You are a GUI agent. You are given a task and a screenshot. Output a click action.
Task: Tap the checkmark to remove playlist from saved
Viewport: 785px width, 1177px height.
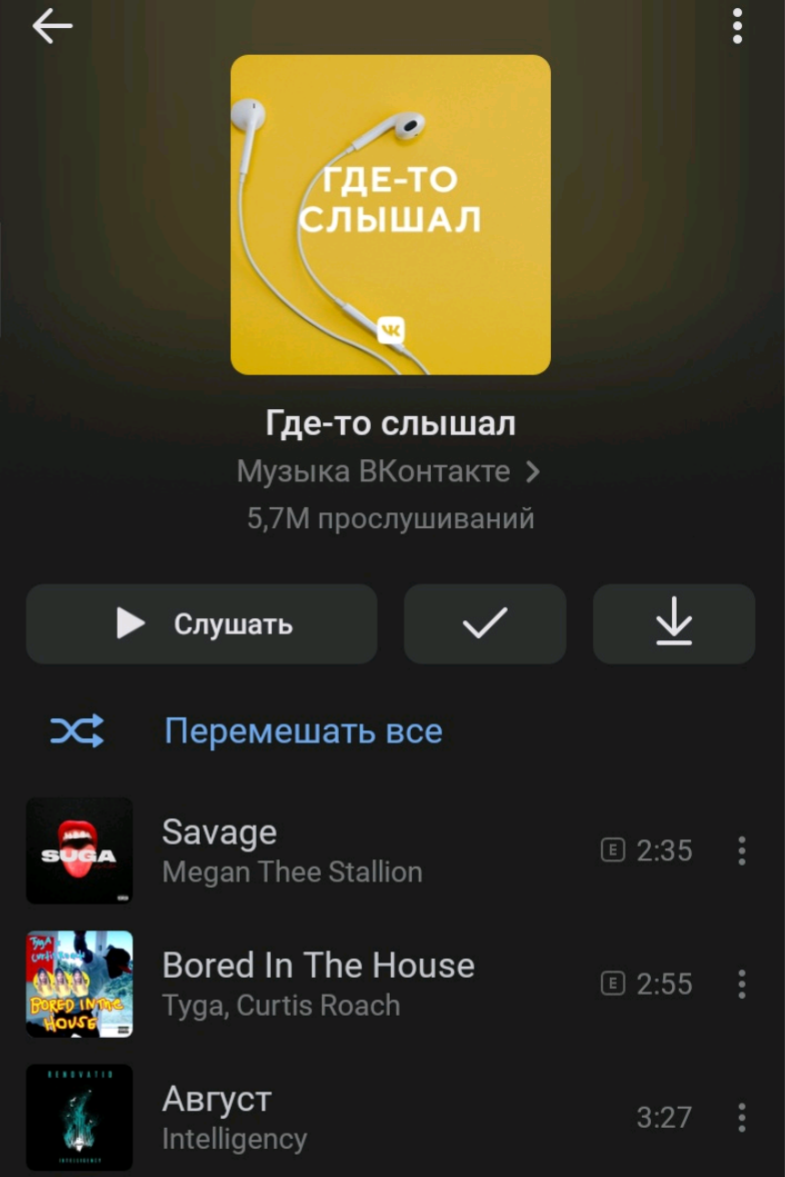pyautogui.click(x=484, y=623)
